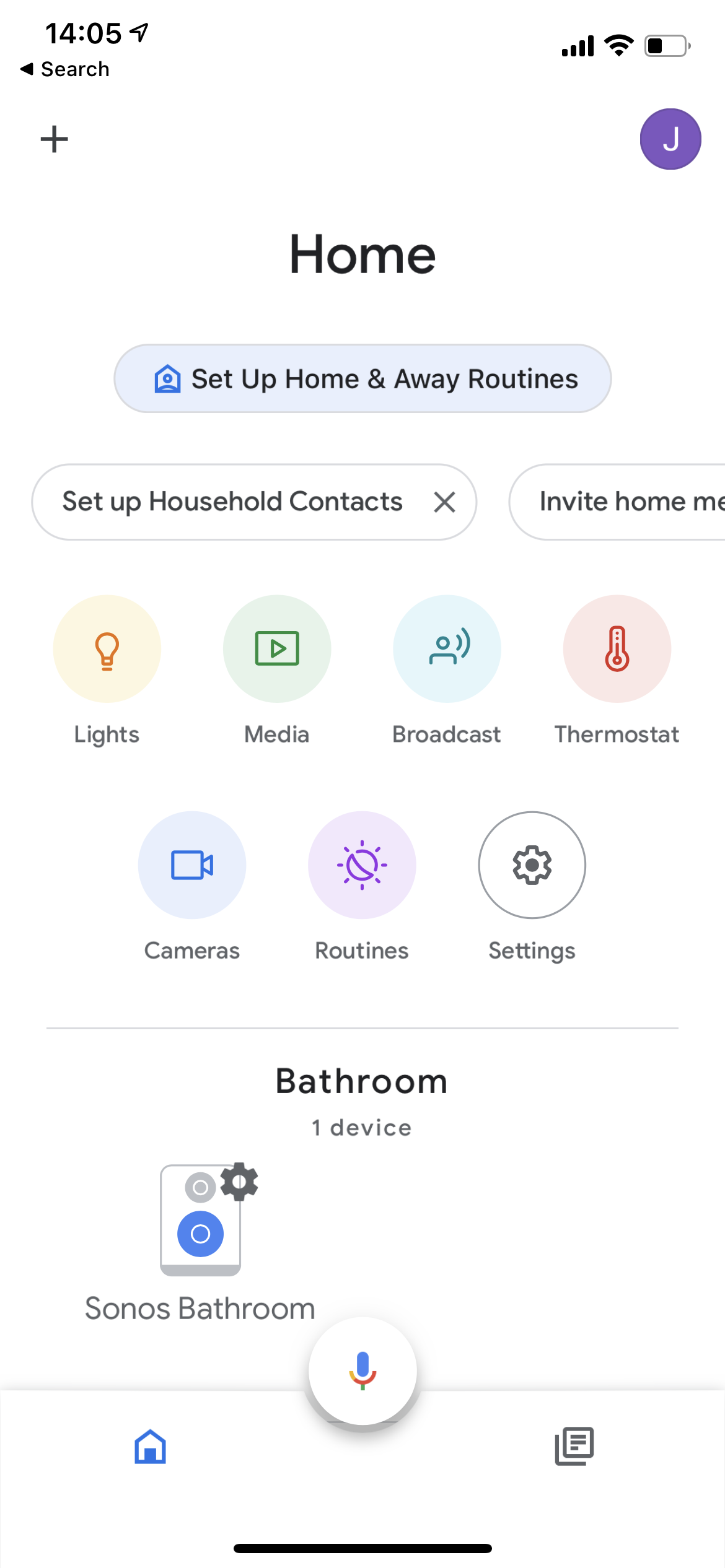Open the Thermostat shortcut
Viewport: 725px width, 1568px height.
click(x=617, y=649)
